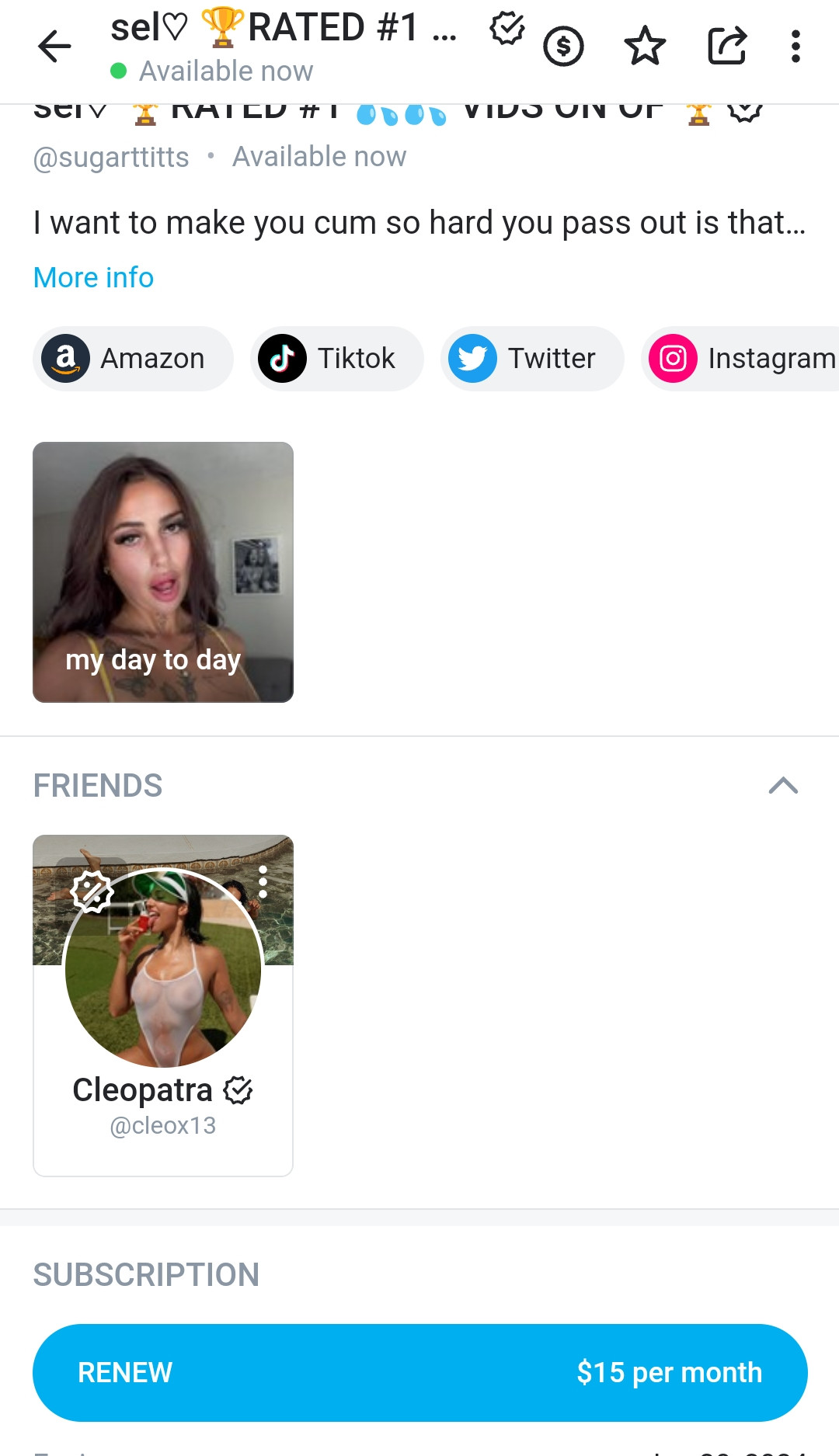Viewport: 839px width, 1456px height.
Task: Renew subscription for $15 per month
Action: tap(419, 1372)
